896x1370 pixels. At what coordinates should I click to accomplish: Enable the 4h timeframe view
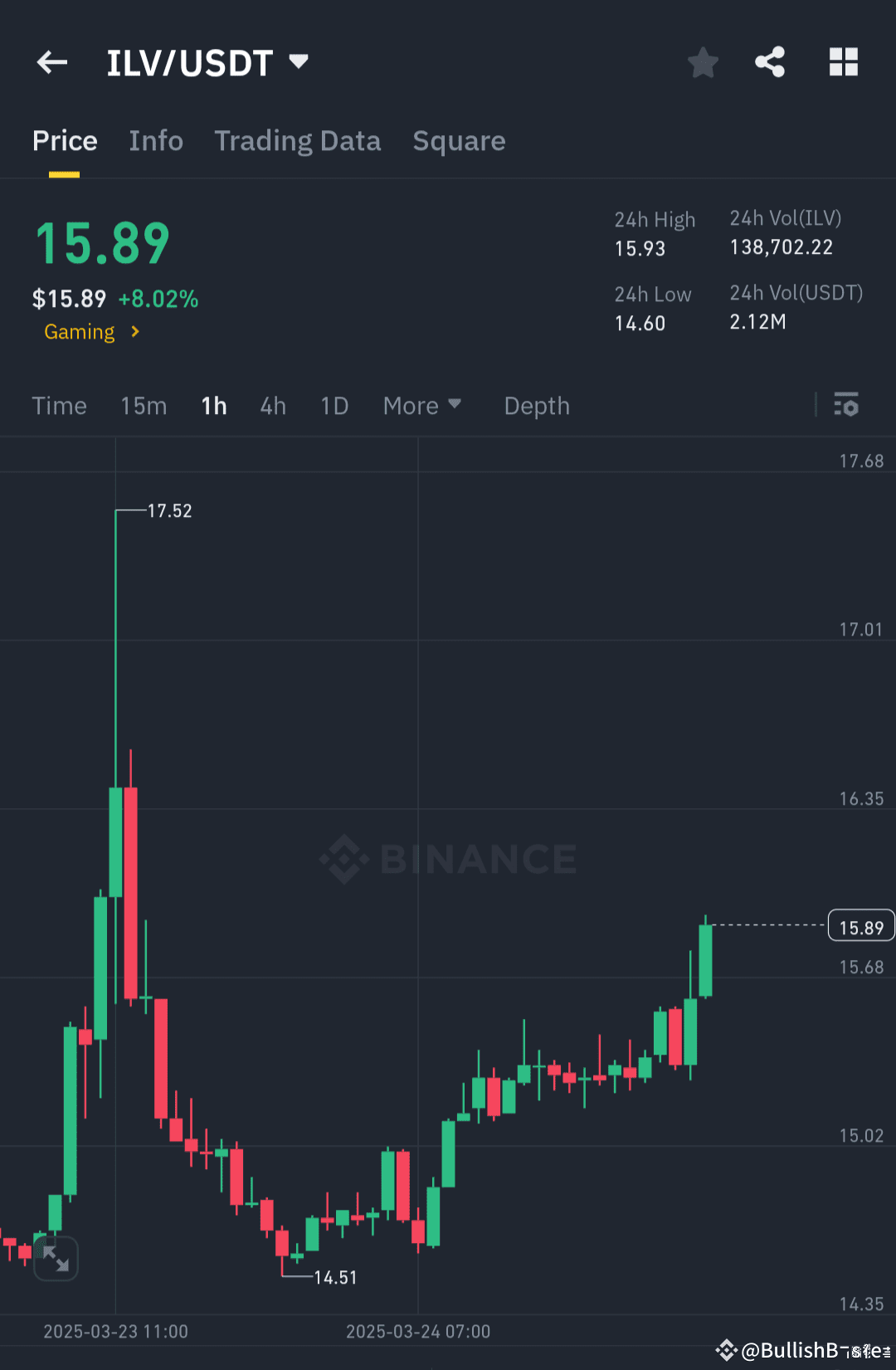[x=272, y=406]
